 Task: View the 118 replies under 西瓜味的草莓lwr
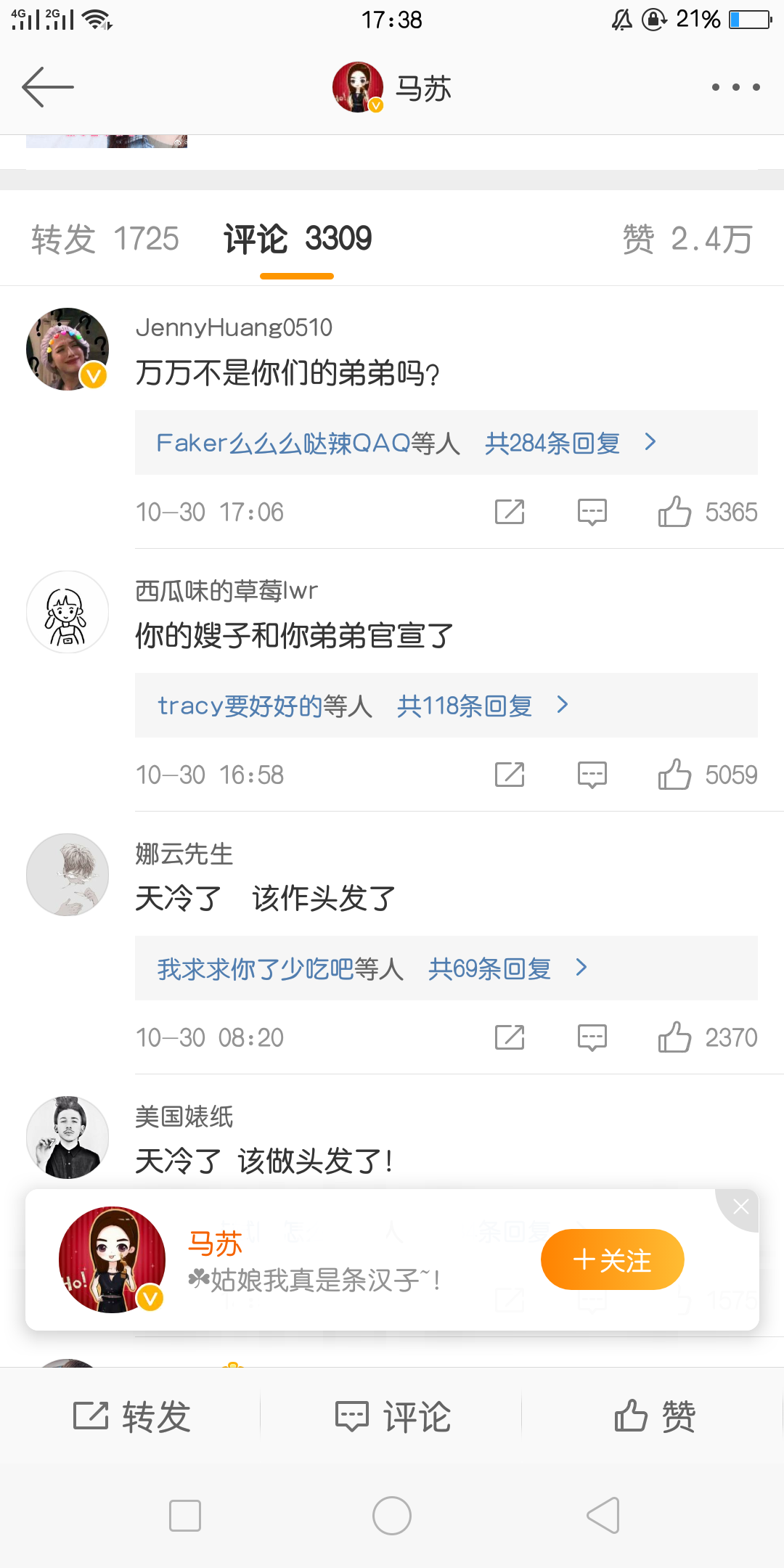click(465, 706)
